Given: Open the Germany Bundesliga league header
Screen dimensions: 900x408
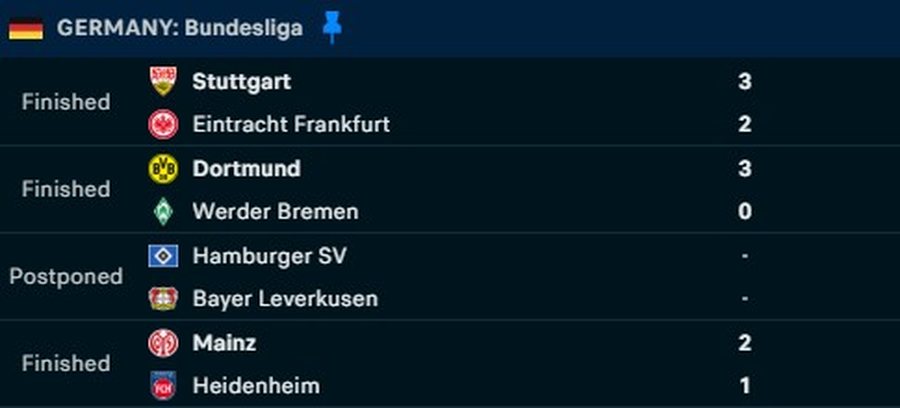Looking at the screenshot, I should click(x=179, y=29).
